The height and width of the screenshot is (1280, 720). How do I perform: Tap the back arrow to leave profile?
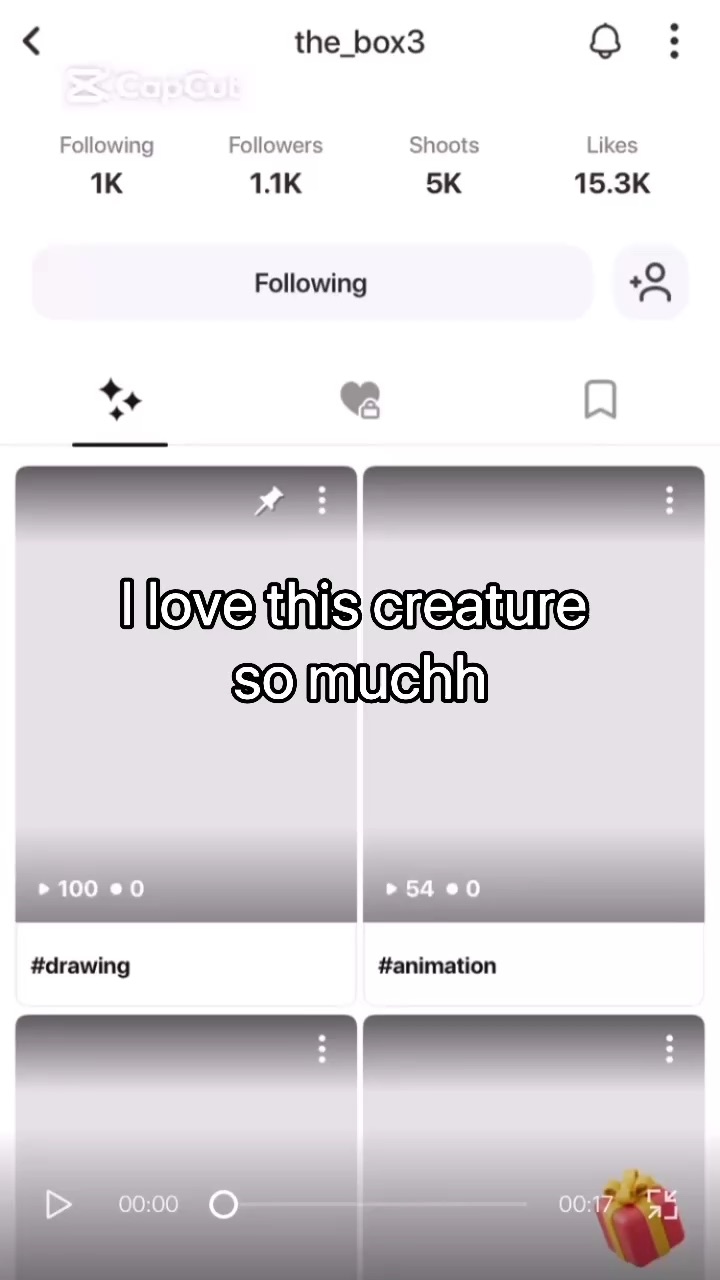tap(31, 41)
